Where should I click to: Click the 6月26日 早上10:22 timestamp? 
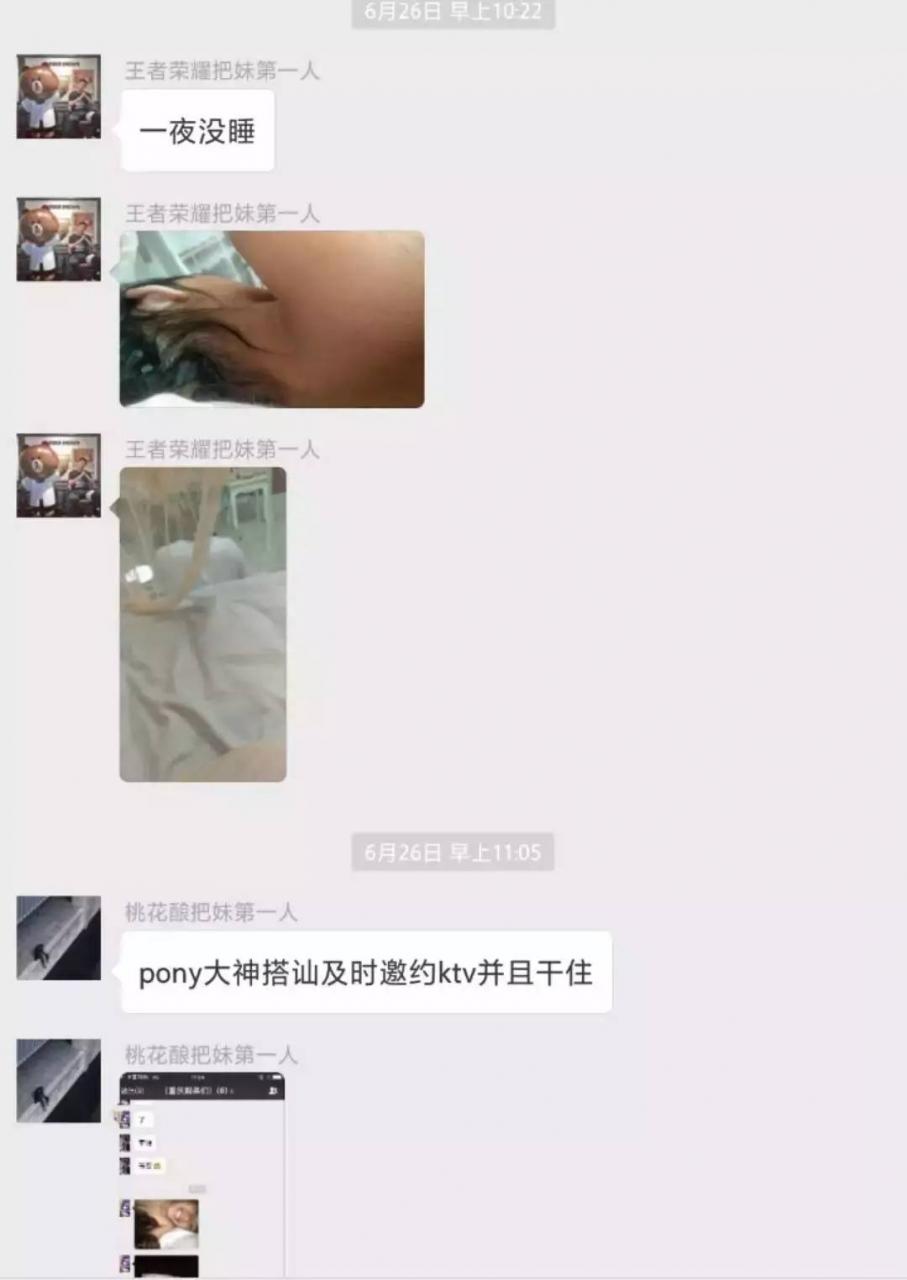452,14
